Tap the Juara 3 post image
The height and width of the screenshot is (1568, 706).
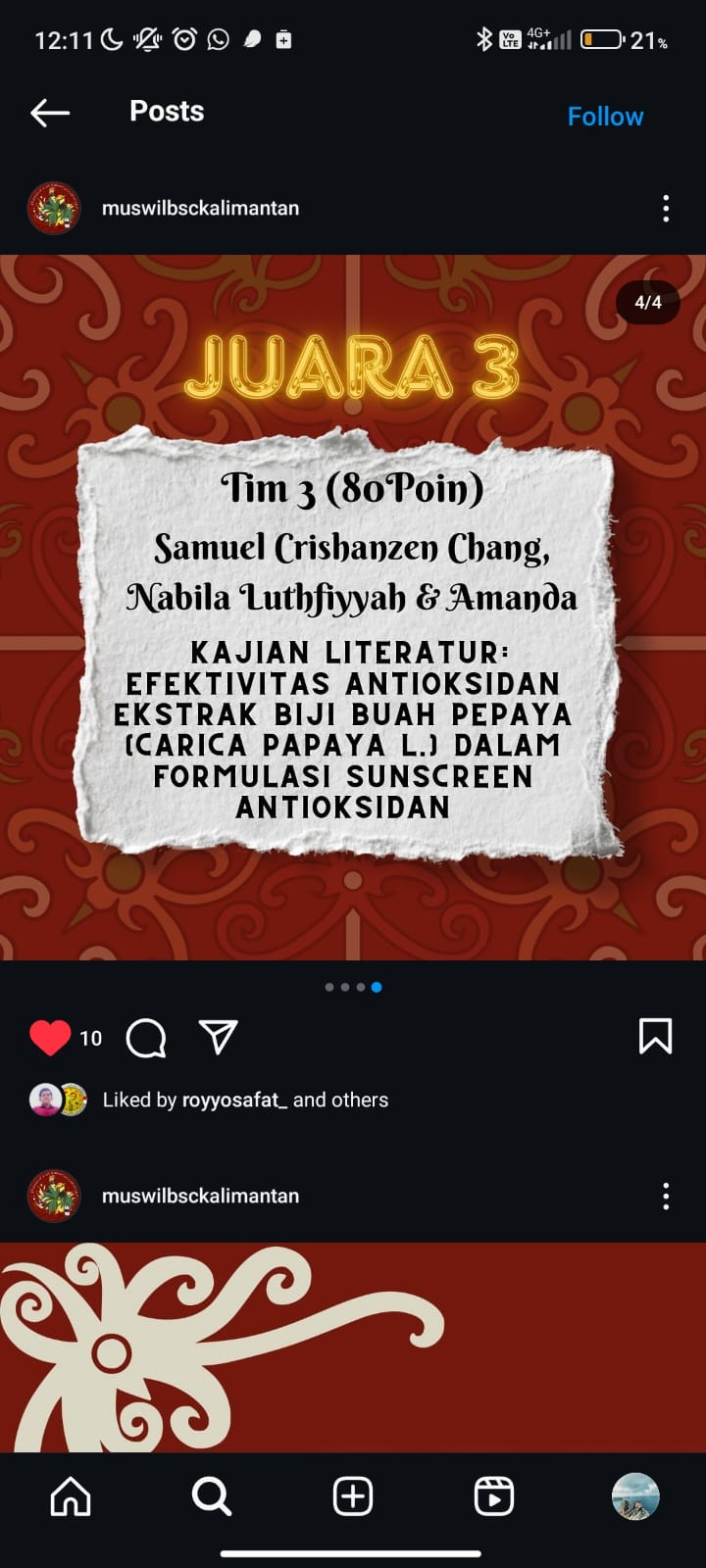click(x=353, y=608)
